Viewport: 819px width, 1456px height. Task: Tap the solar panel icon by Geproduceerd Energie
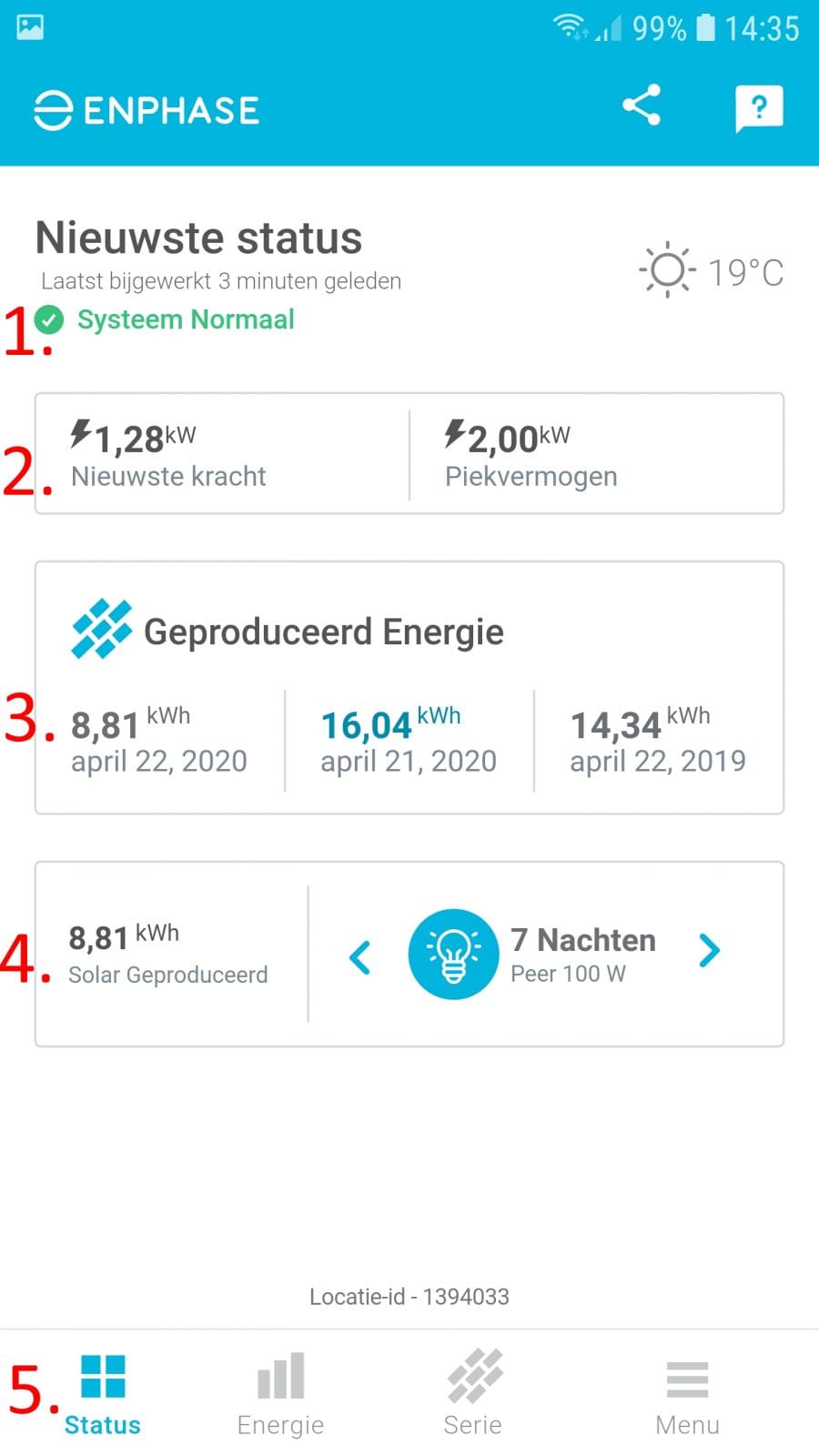102,628
